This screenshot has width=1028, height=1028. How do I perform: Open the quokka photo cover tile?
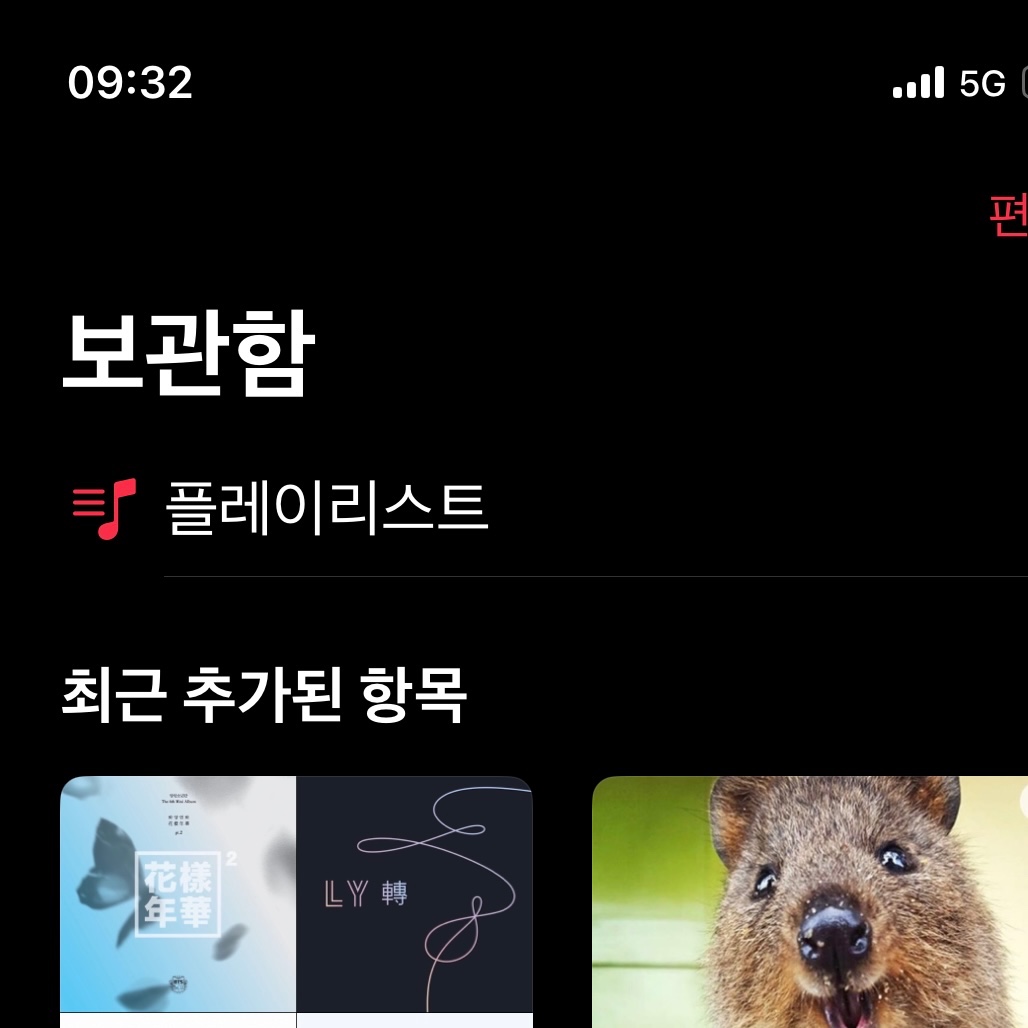pyautogui.click(x=810, y=902)
